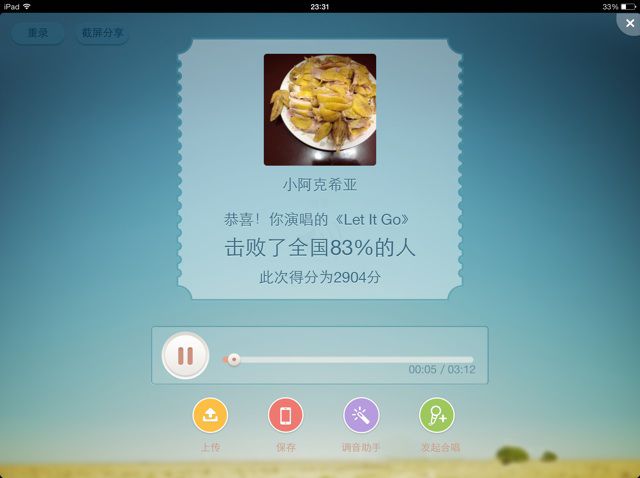This screenshot has height=478, width=640.
Task: Open the singer's profile photo
Action: tap(320, 110)
